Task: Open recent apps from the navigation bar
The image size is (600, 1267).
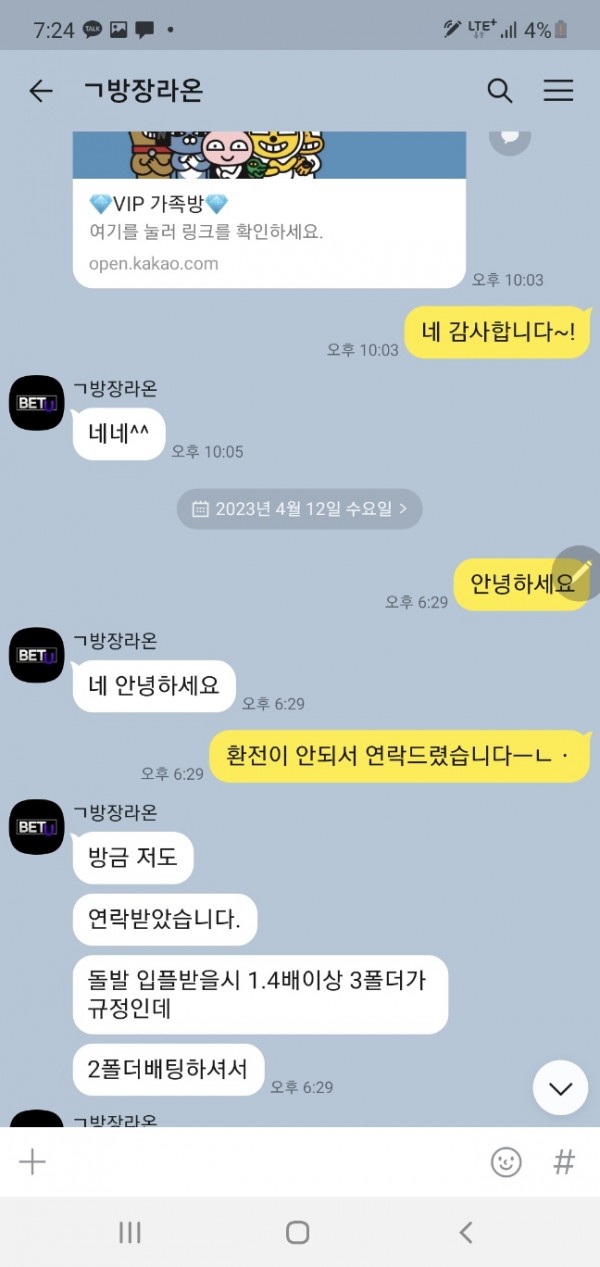Action: [130, 1232]
